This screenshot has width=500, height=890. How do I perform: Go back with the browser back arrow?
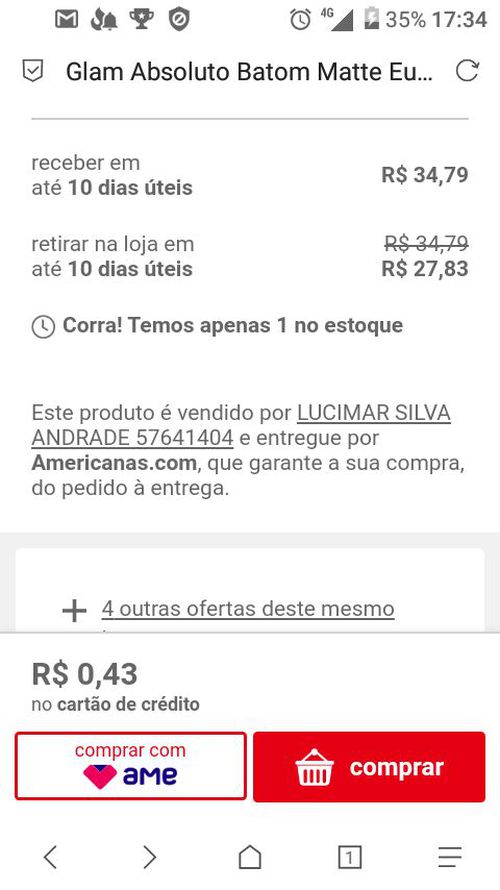pos(50,857)
